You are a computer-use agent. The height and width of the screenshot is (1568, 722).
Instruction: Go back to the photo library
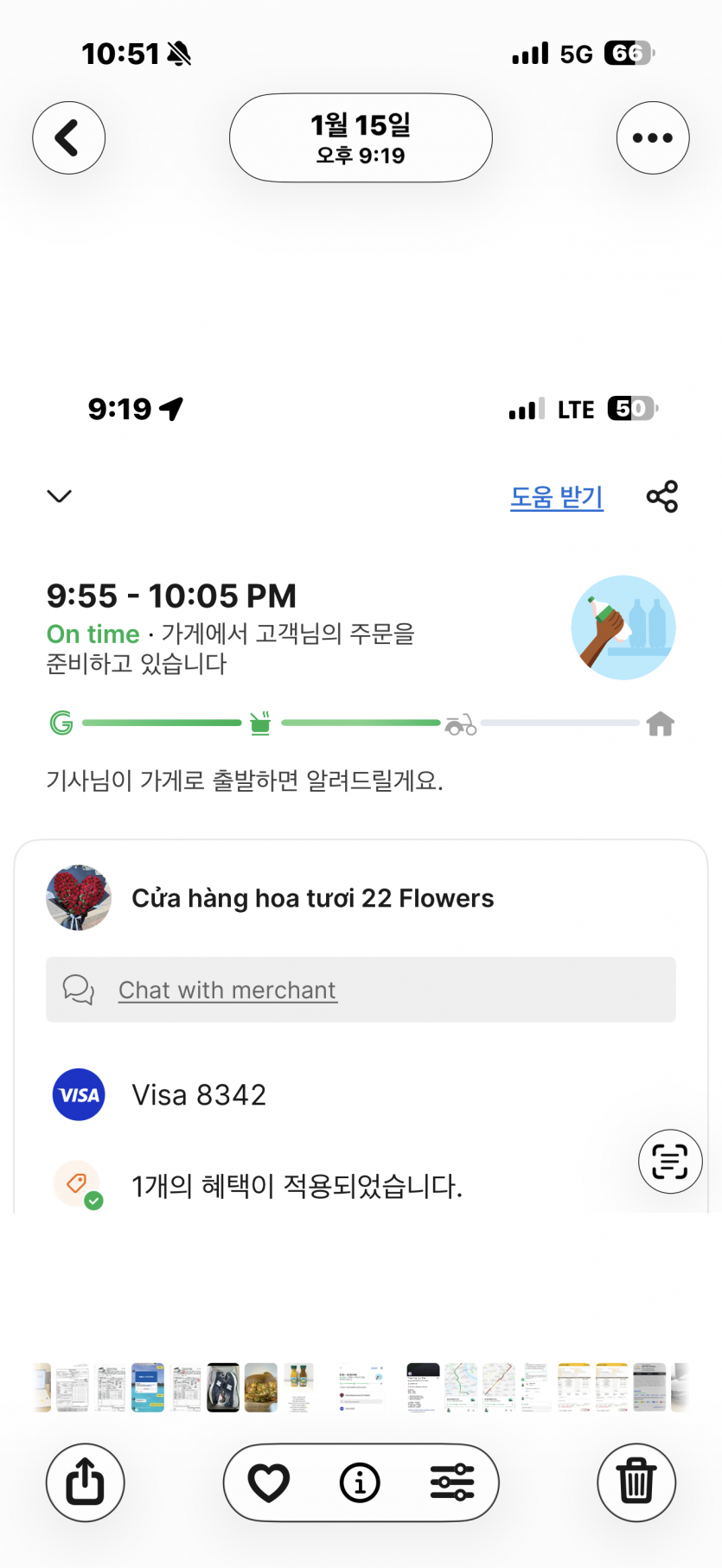pyautogui.click(x=68, y=138)
